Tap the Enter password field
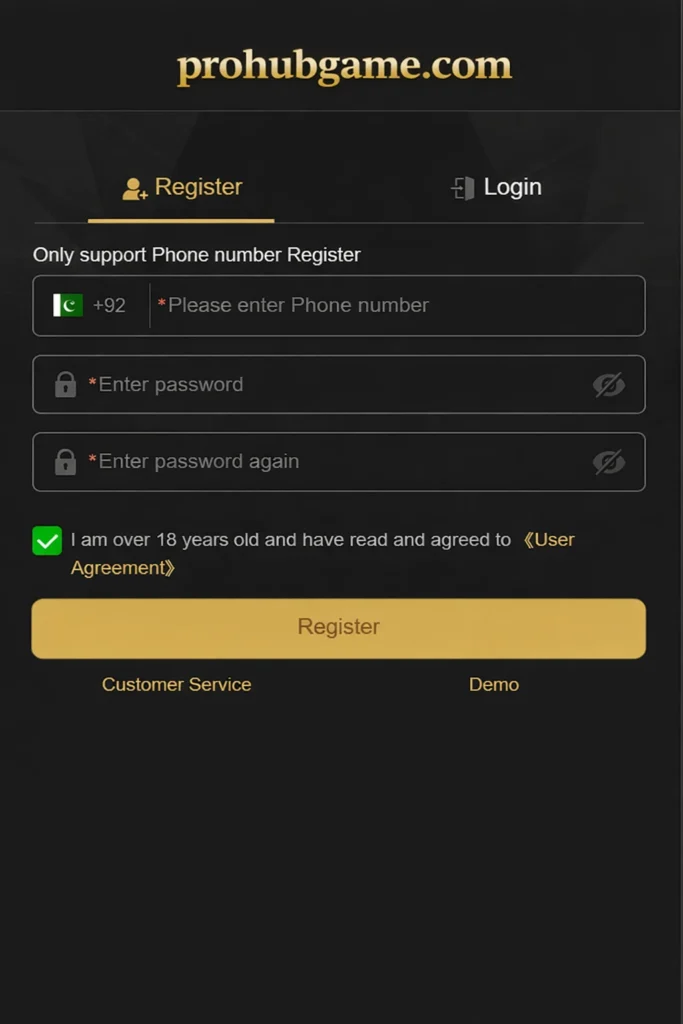Screen dimensions: 683x1024 point(330,385)
